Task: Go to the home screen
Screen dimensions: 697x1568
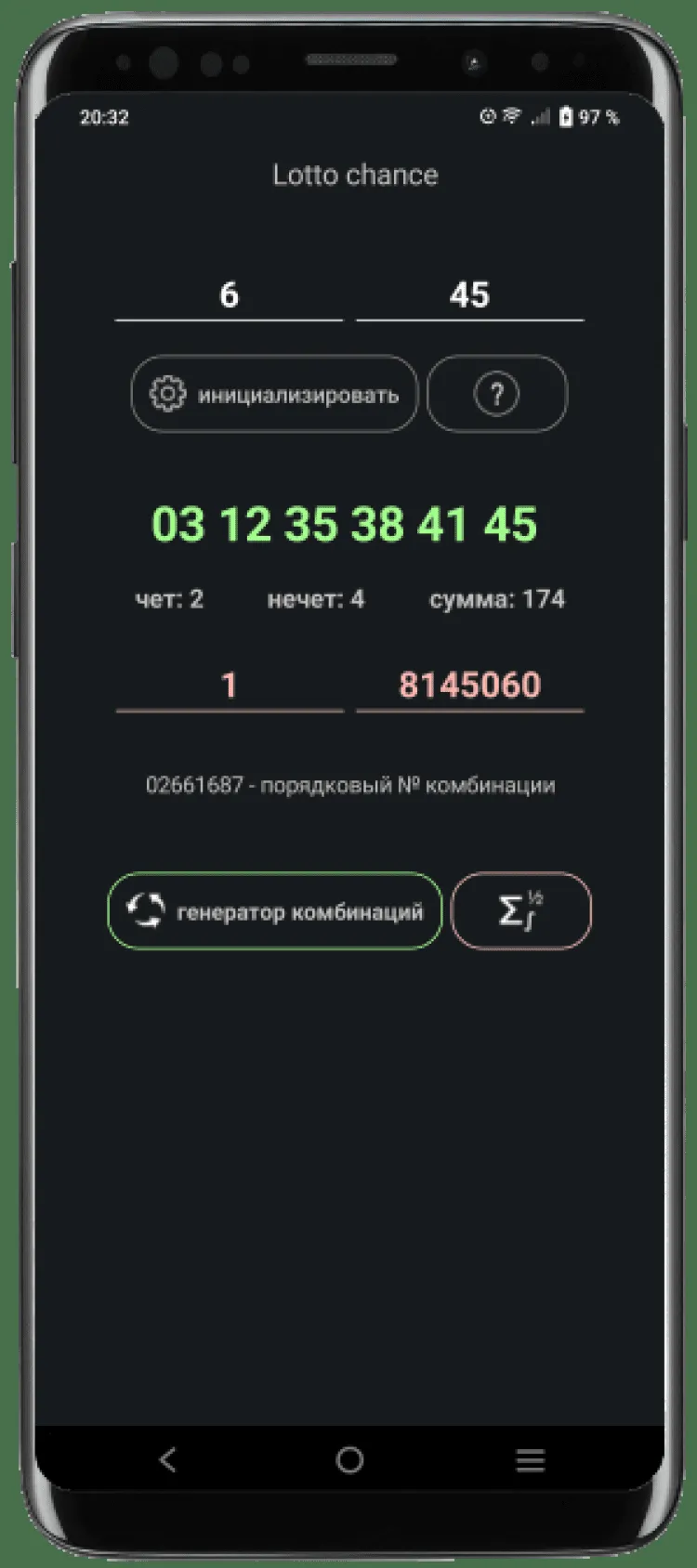Action: click(x=349, y=1459)
